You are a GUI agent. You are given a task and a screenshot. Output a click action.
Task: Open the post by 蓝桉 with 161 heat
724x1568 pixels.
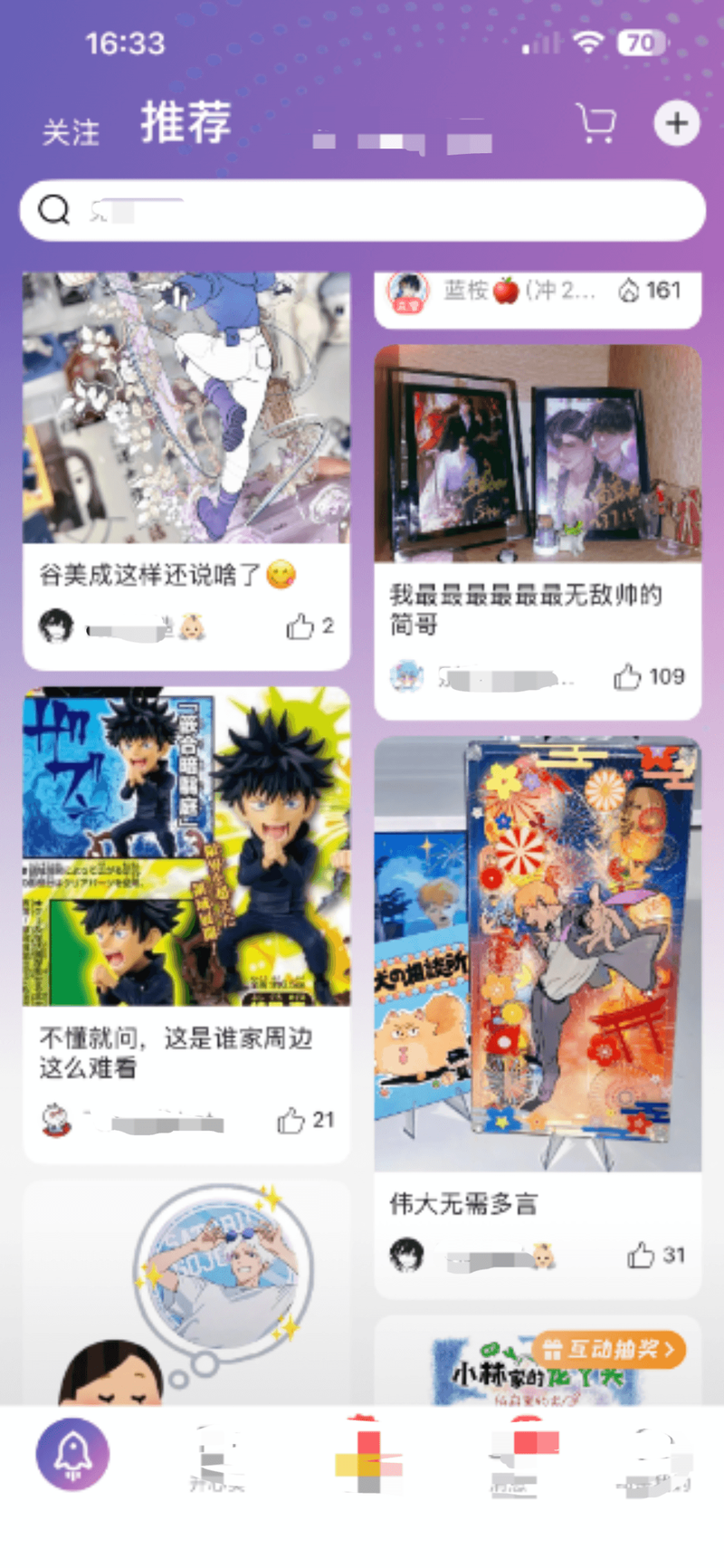538,292
